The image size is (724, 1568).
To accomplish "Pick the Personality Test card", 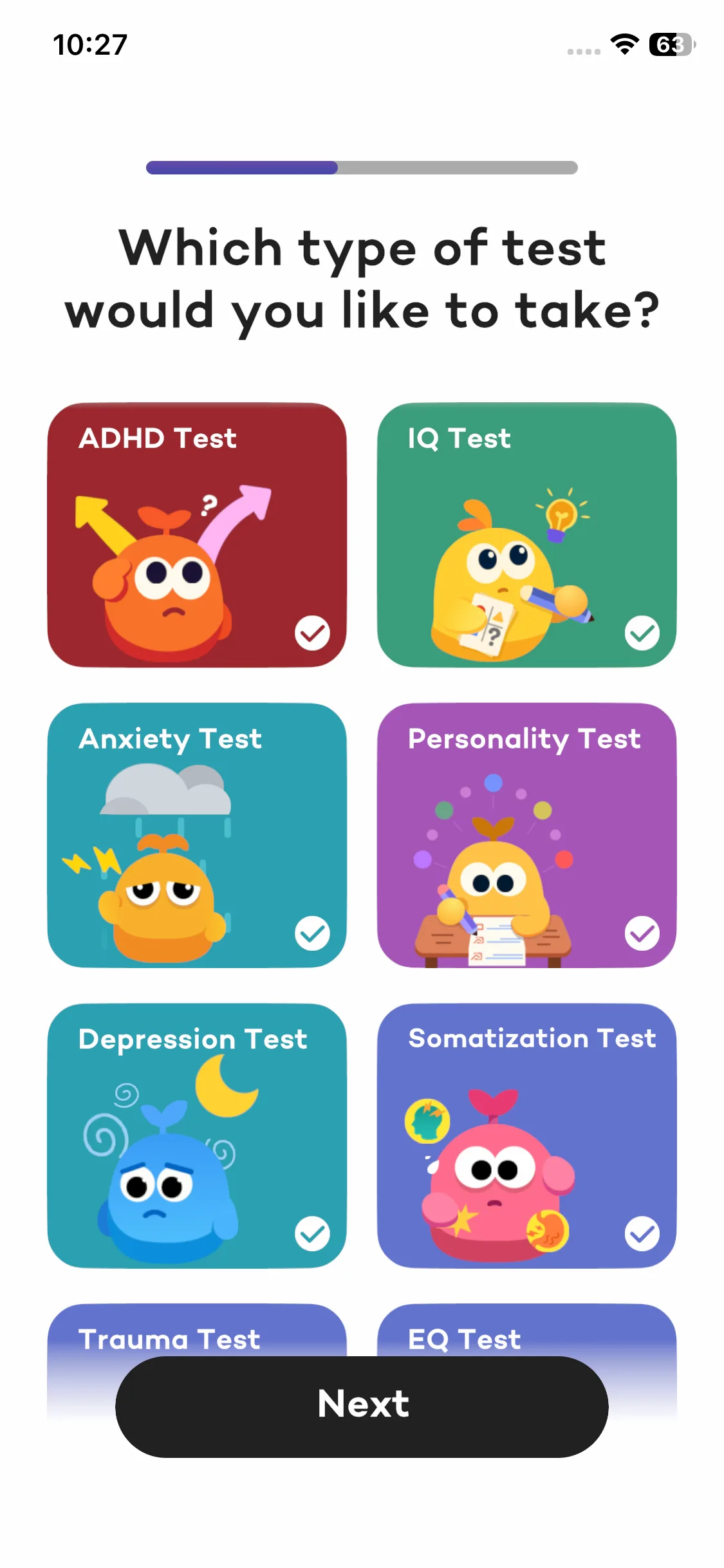I will tap(526, 835).
